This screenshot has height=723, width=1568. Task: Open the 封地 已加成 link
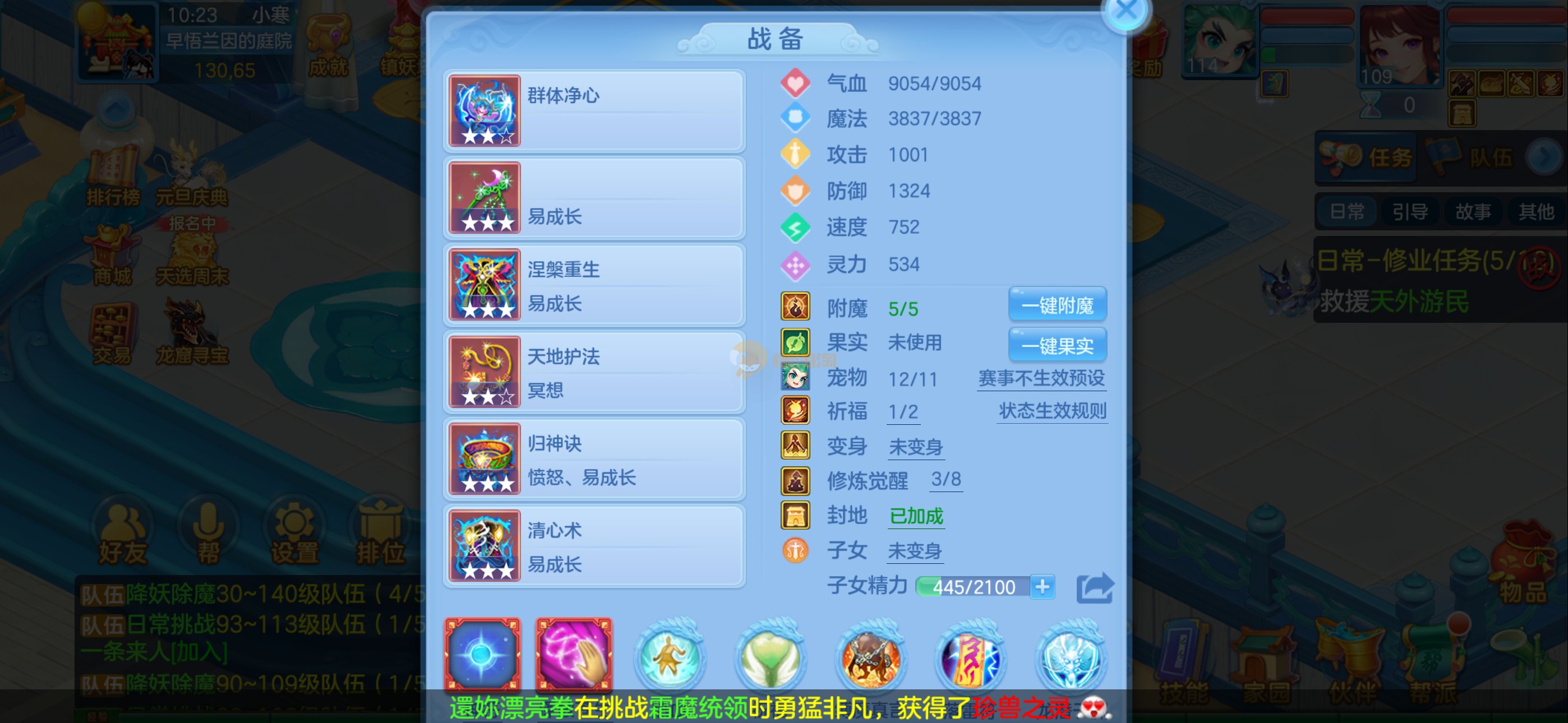[915, 516]
